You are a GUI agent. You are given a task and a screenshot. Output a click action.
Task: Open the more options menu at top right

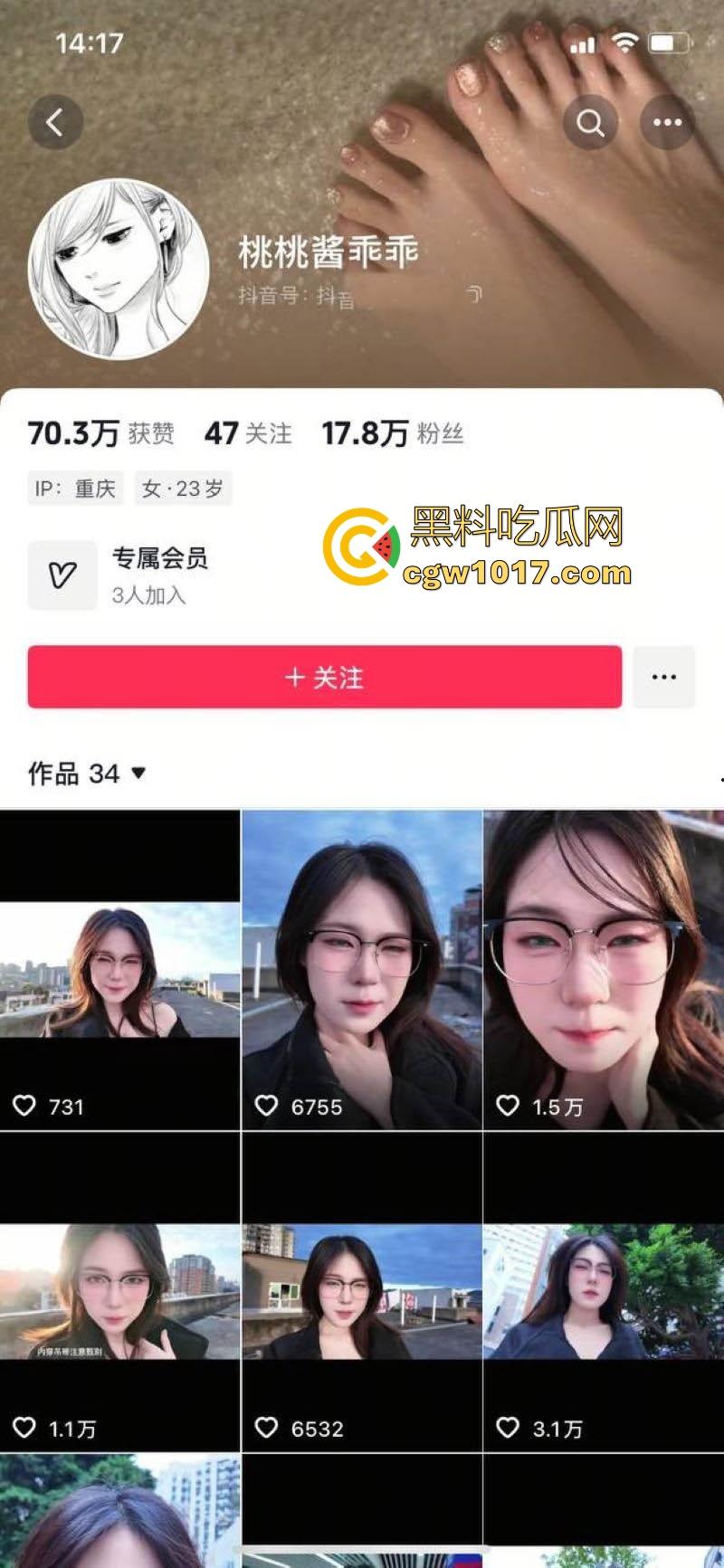(x=667, y=122)
